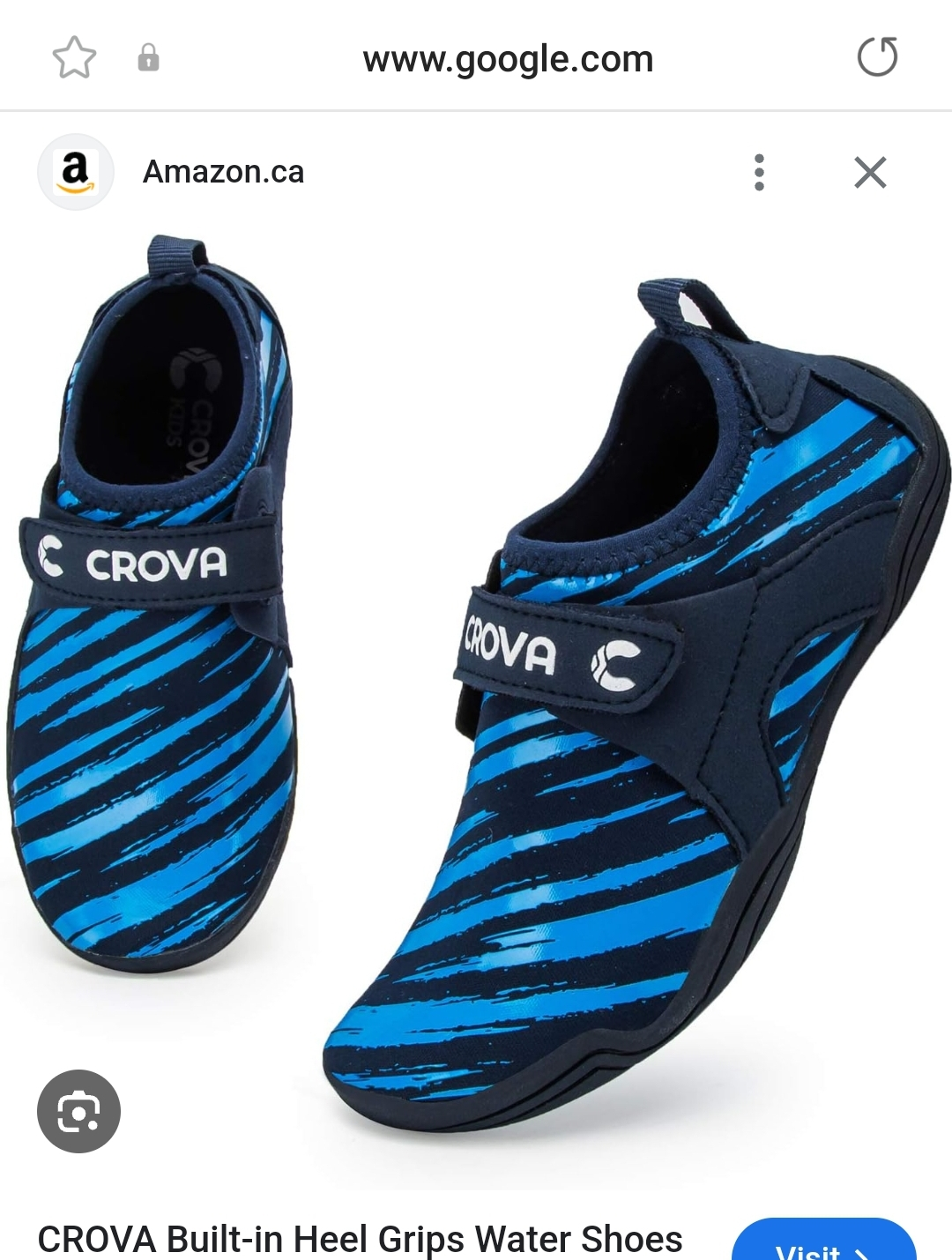Open the CROVA Built-in Heel Grips title link
This screenshot has height=1260, width=952.
[x=360, y=1239]
